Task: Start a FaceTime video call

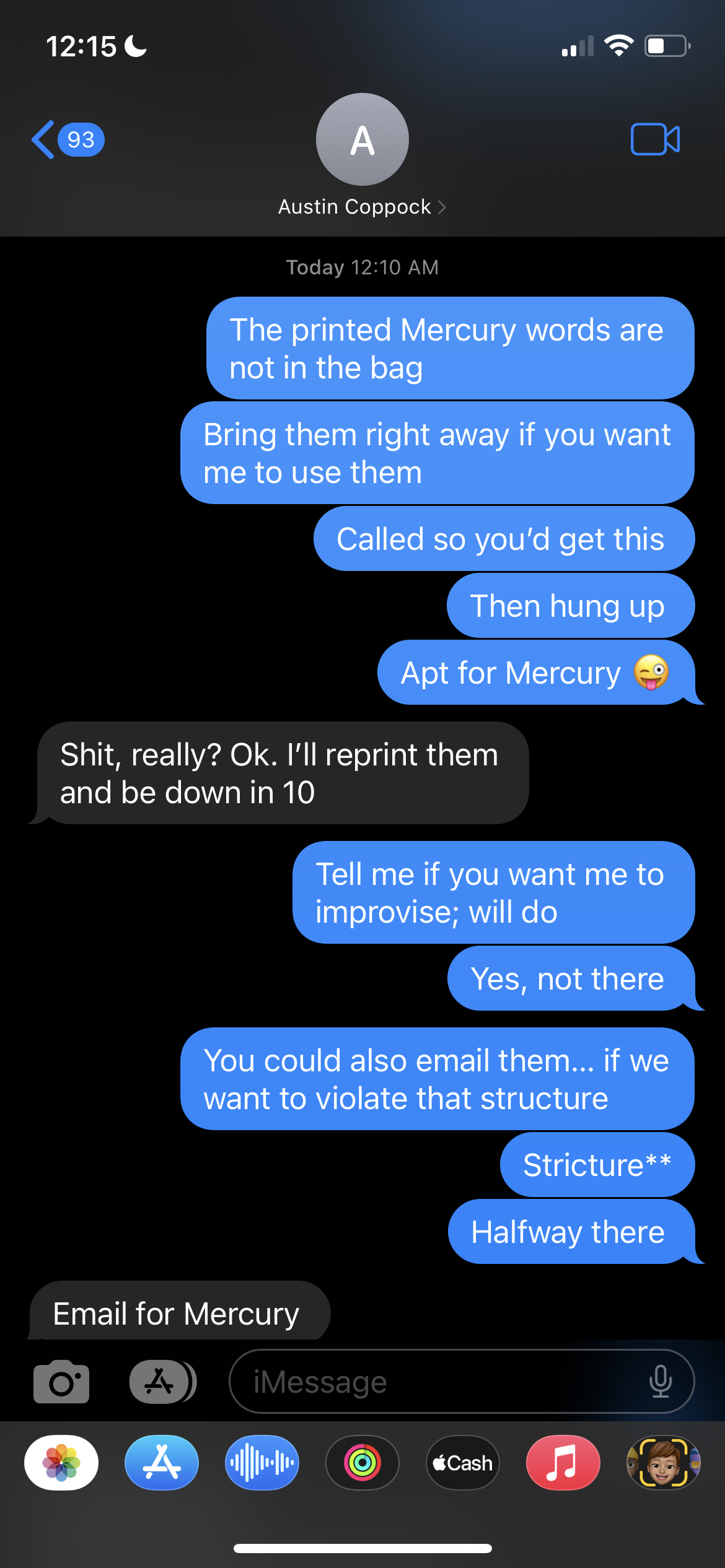Action: pos(655,139)
